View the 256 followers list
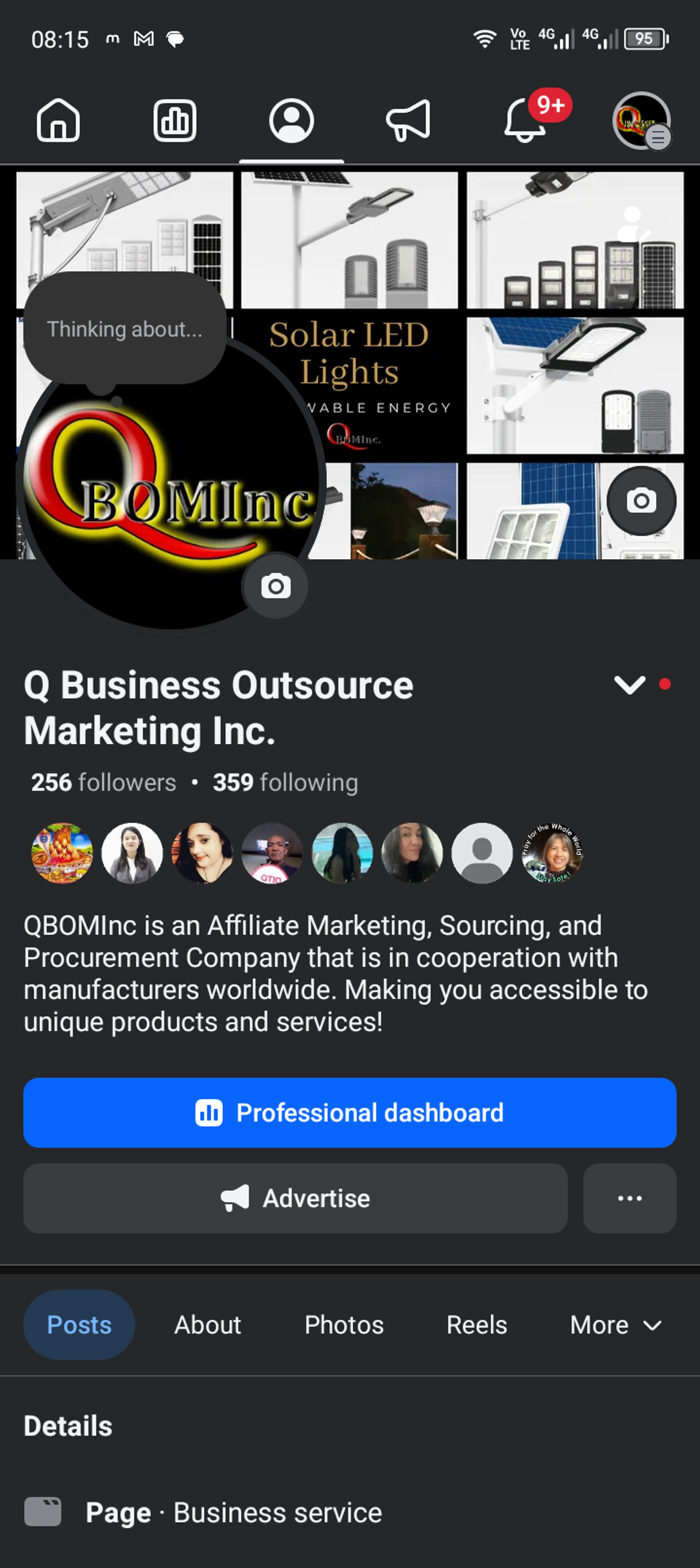Screen dimensions: 700x1568 (x=104, y=783)
